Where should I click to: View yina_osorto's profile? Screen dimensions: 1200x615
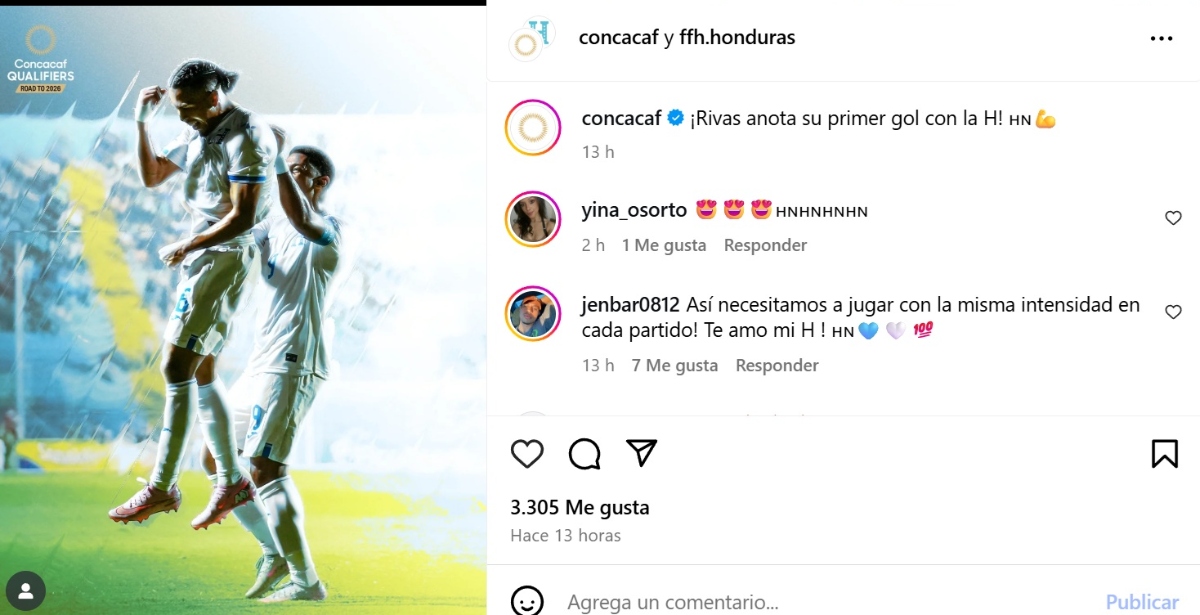tap(633, 210)
